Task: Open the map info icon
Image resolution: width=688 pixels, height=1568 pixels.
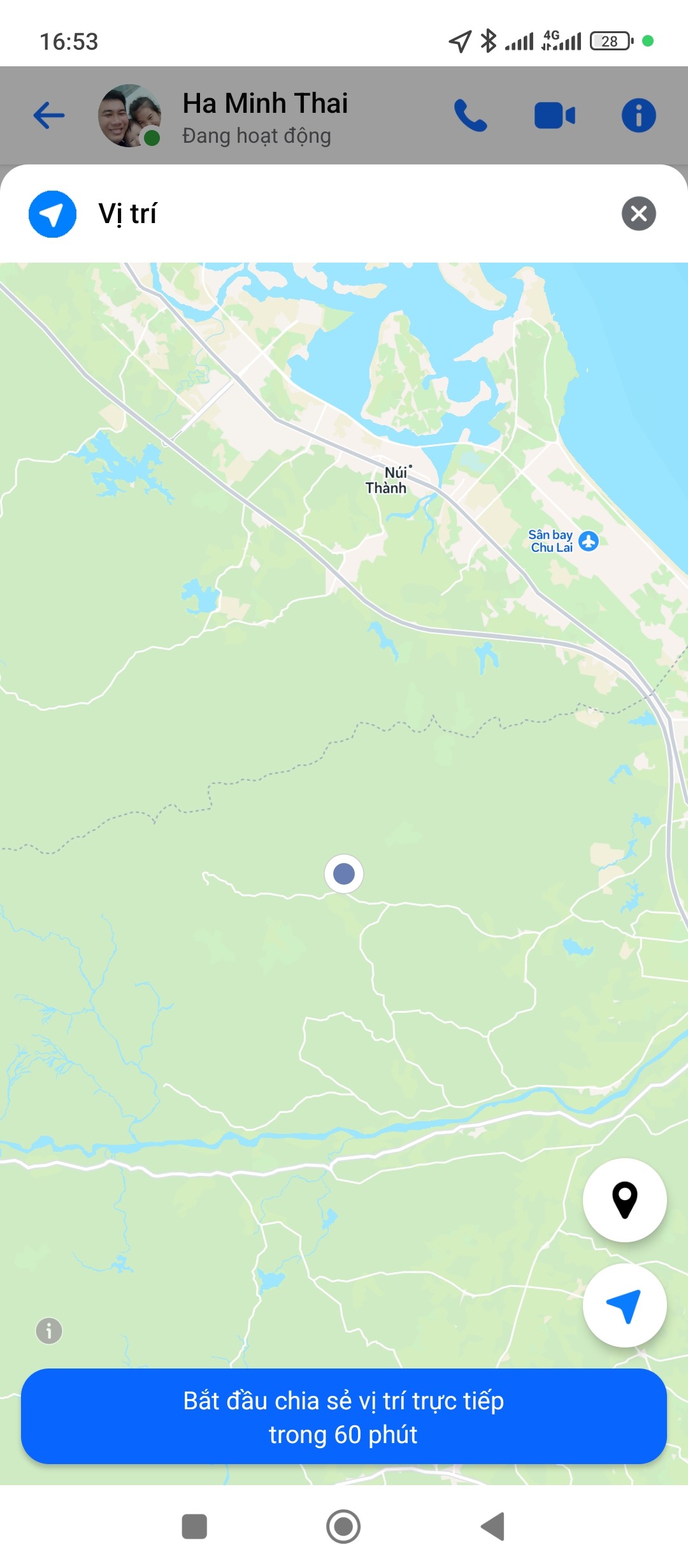Action: pos(49,1331)
